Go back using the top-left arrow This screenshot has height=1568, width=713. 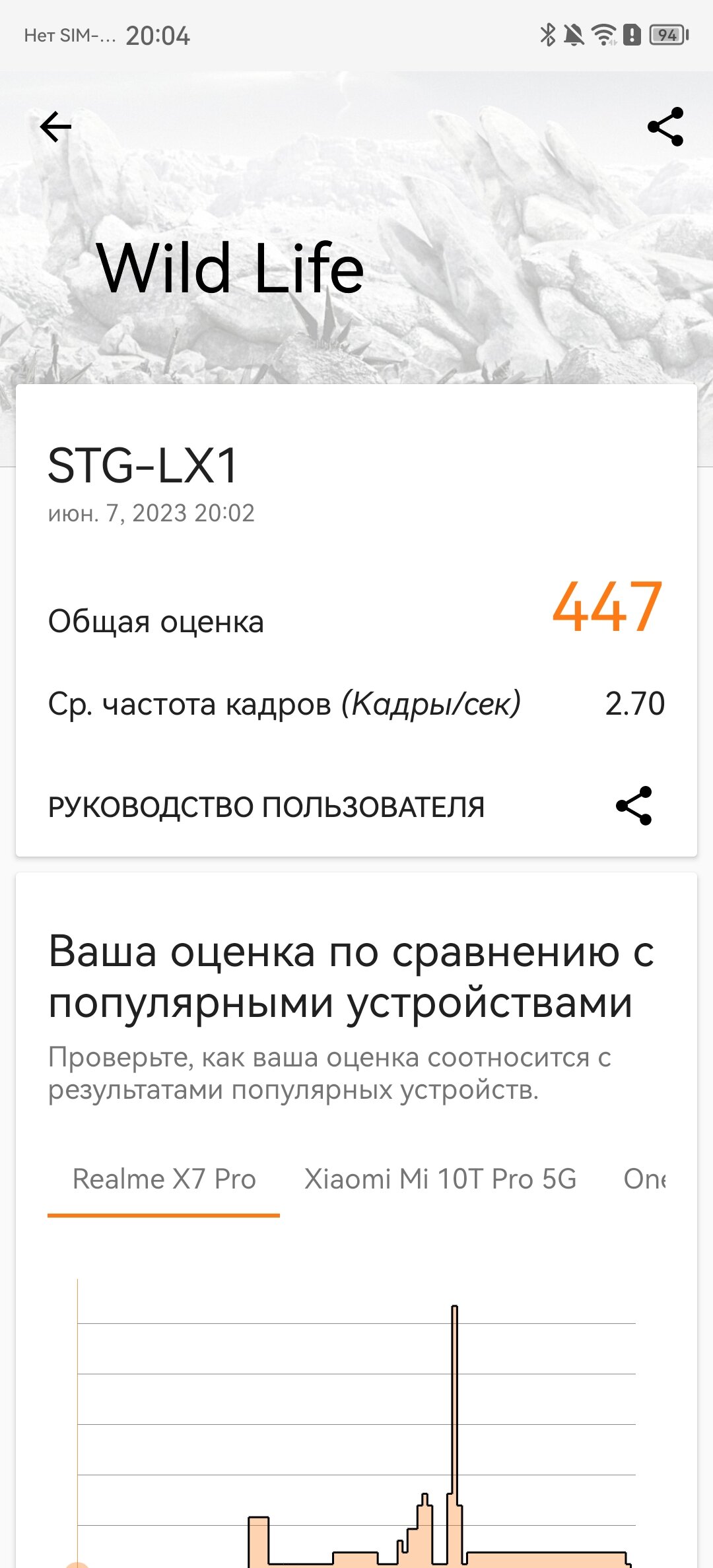55,127
